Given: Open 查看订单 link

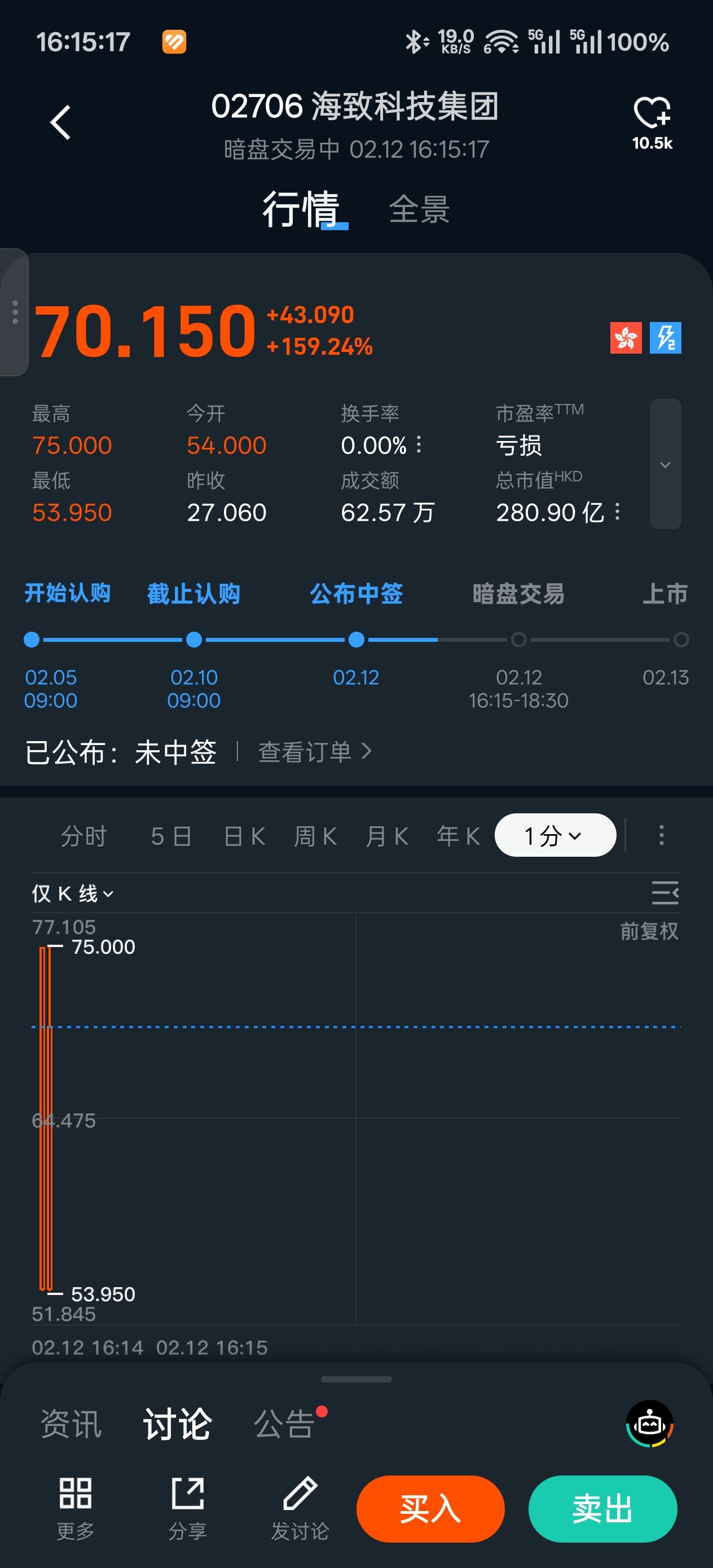Looking at the screenshot, I should (x=314, y=752).
